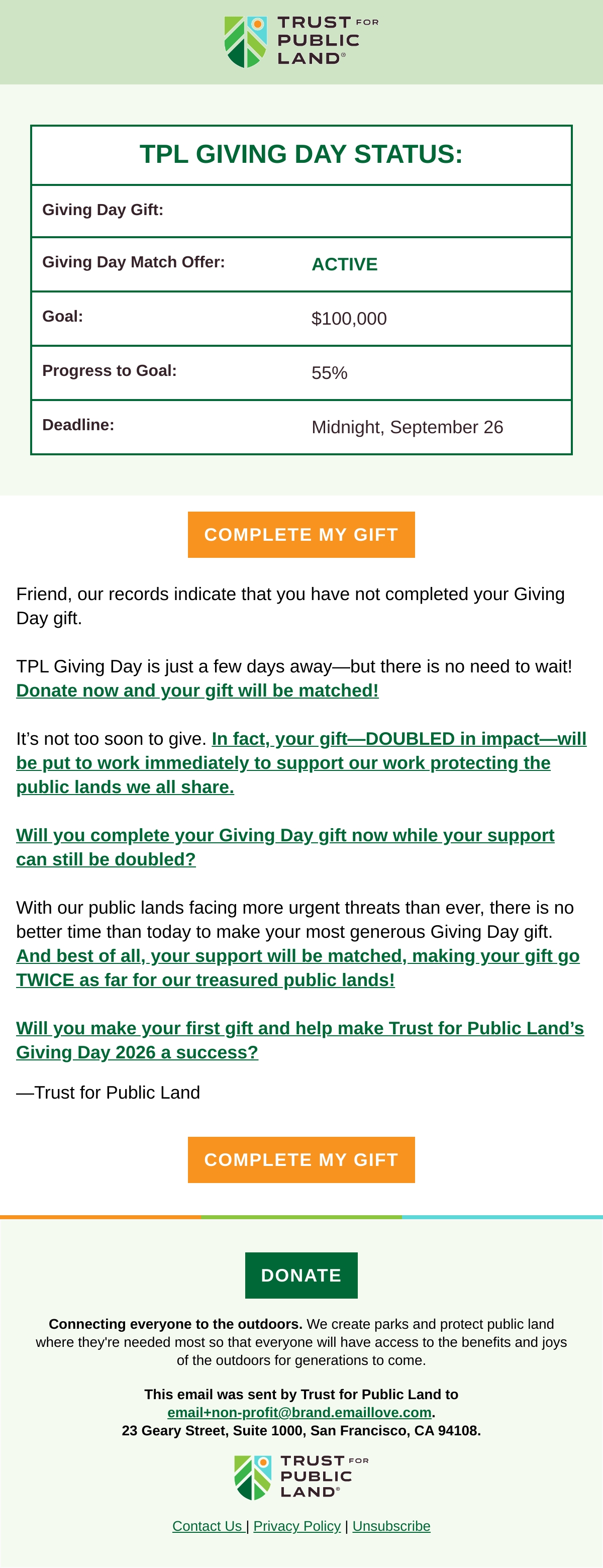Open the 'Donate now and your gift will be matched' link
Image resolution: width=603 pixels, height=1568 pixels.
click(197, 690)
